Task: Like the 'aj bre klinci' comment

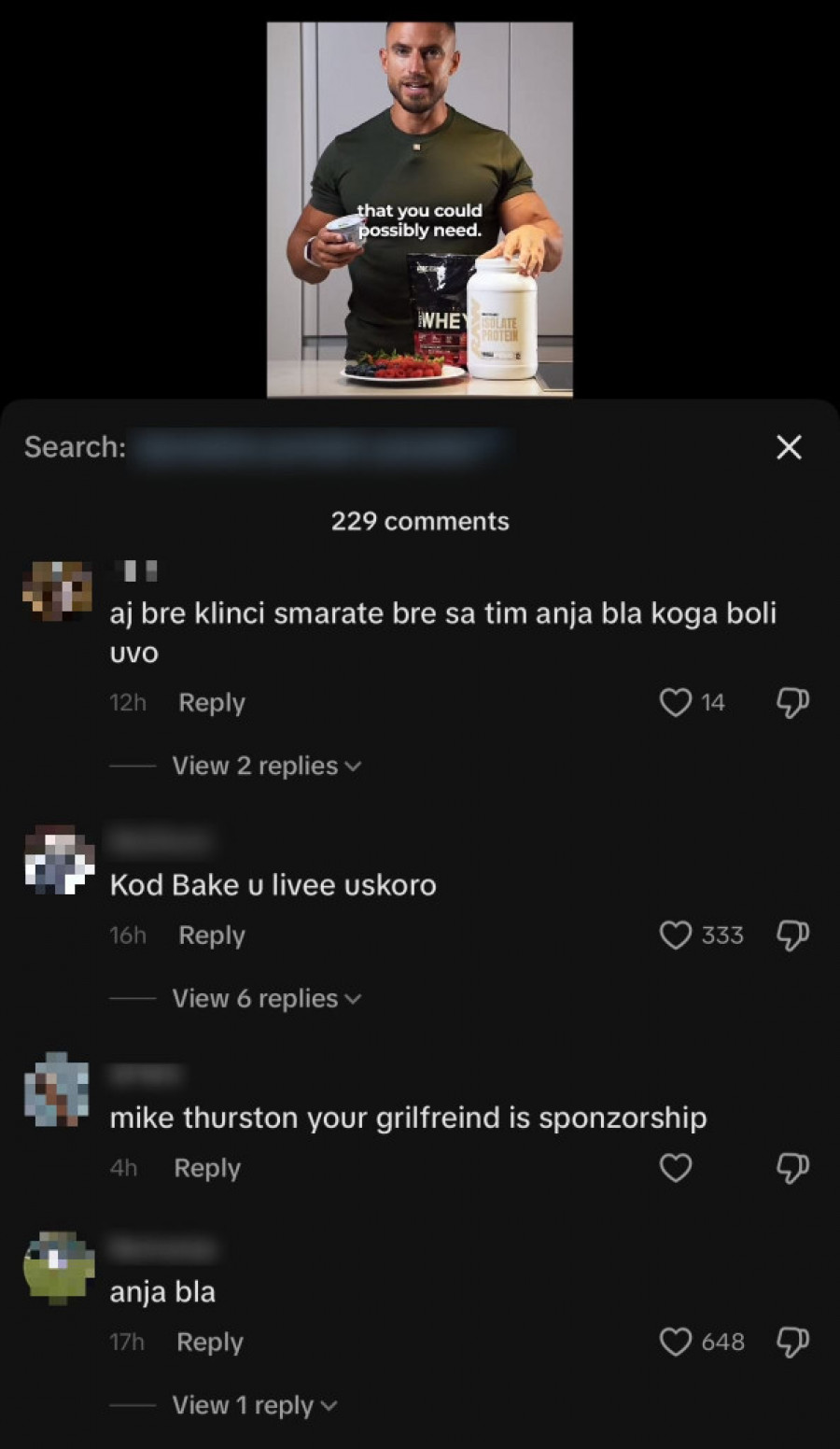Action: 676,702
